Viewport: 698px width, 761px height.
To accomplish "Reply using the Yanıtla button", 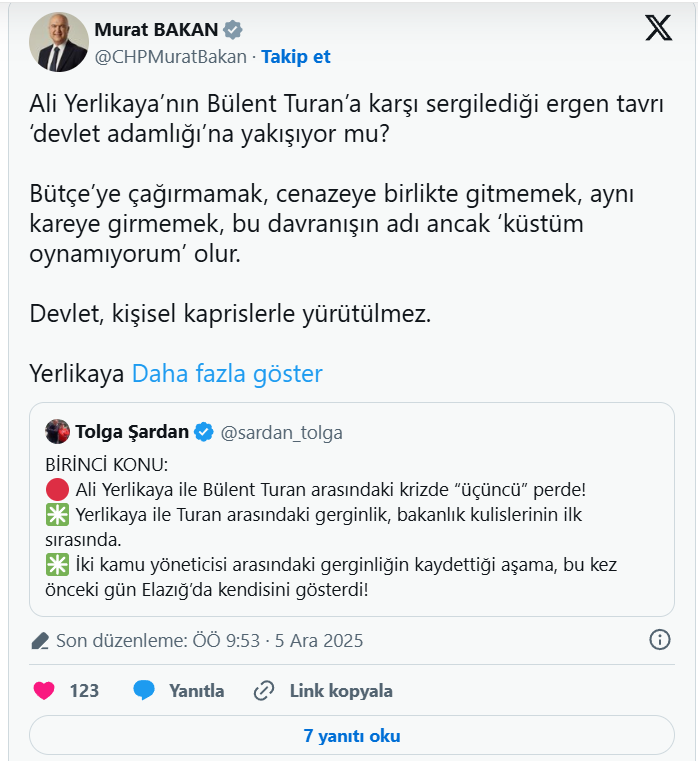I will [180, 691].
